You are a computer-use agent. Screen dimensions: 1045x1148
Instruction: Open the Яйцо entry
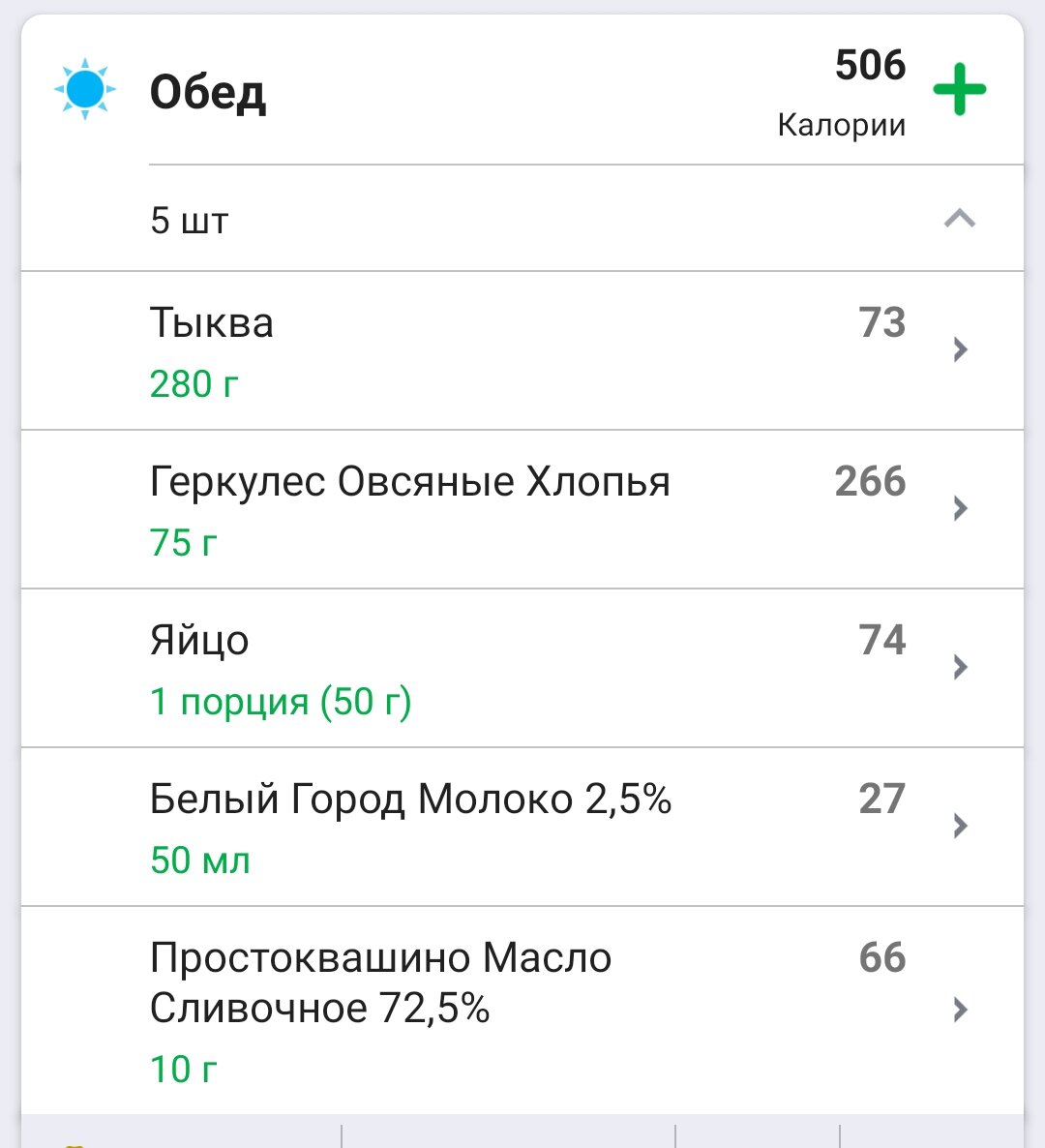(522, 668)
